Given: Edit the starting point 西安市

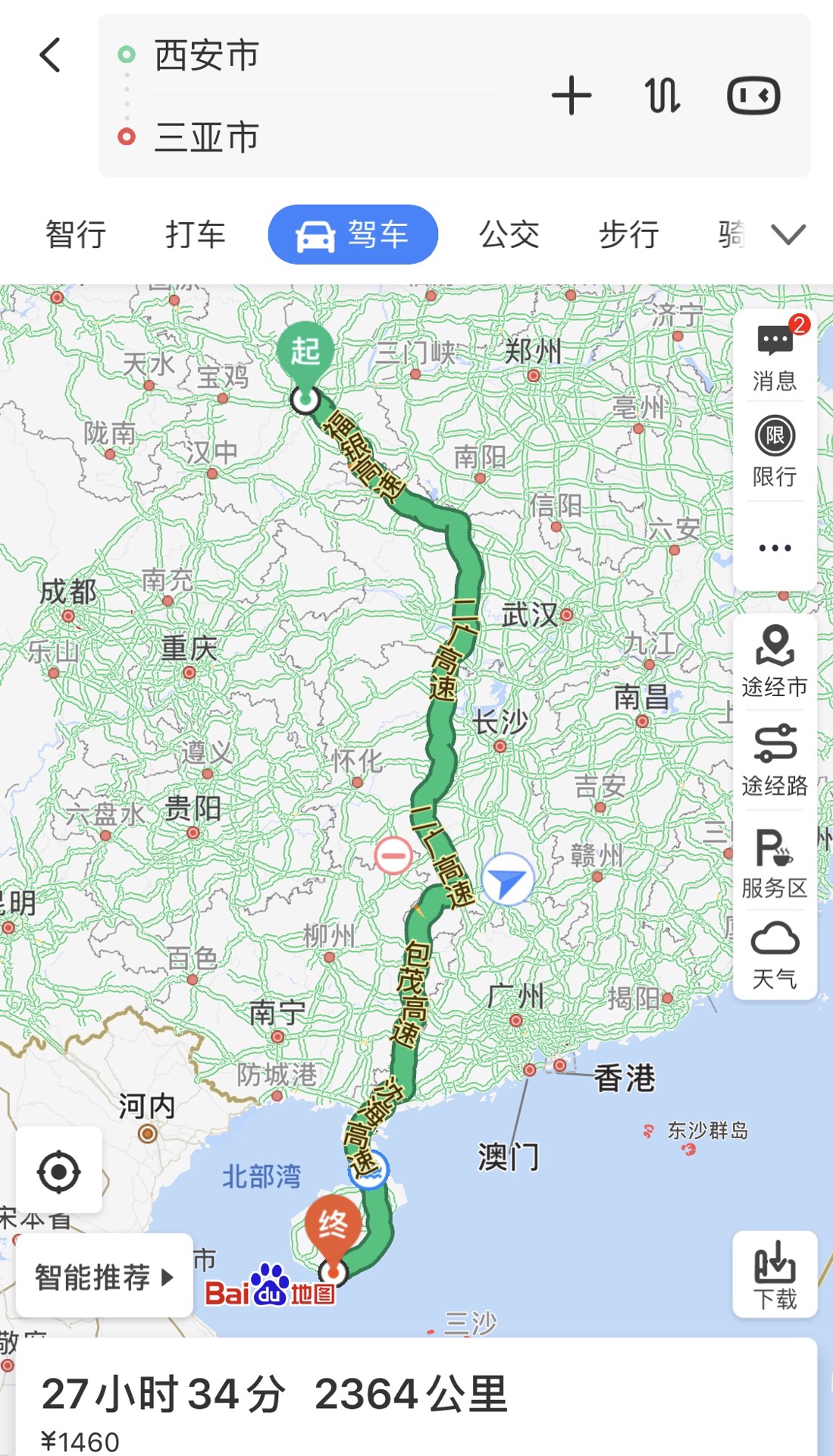Looking at the screenshot, I should pos(206,55).
